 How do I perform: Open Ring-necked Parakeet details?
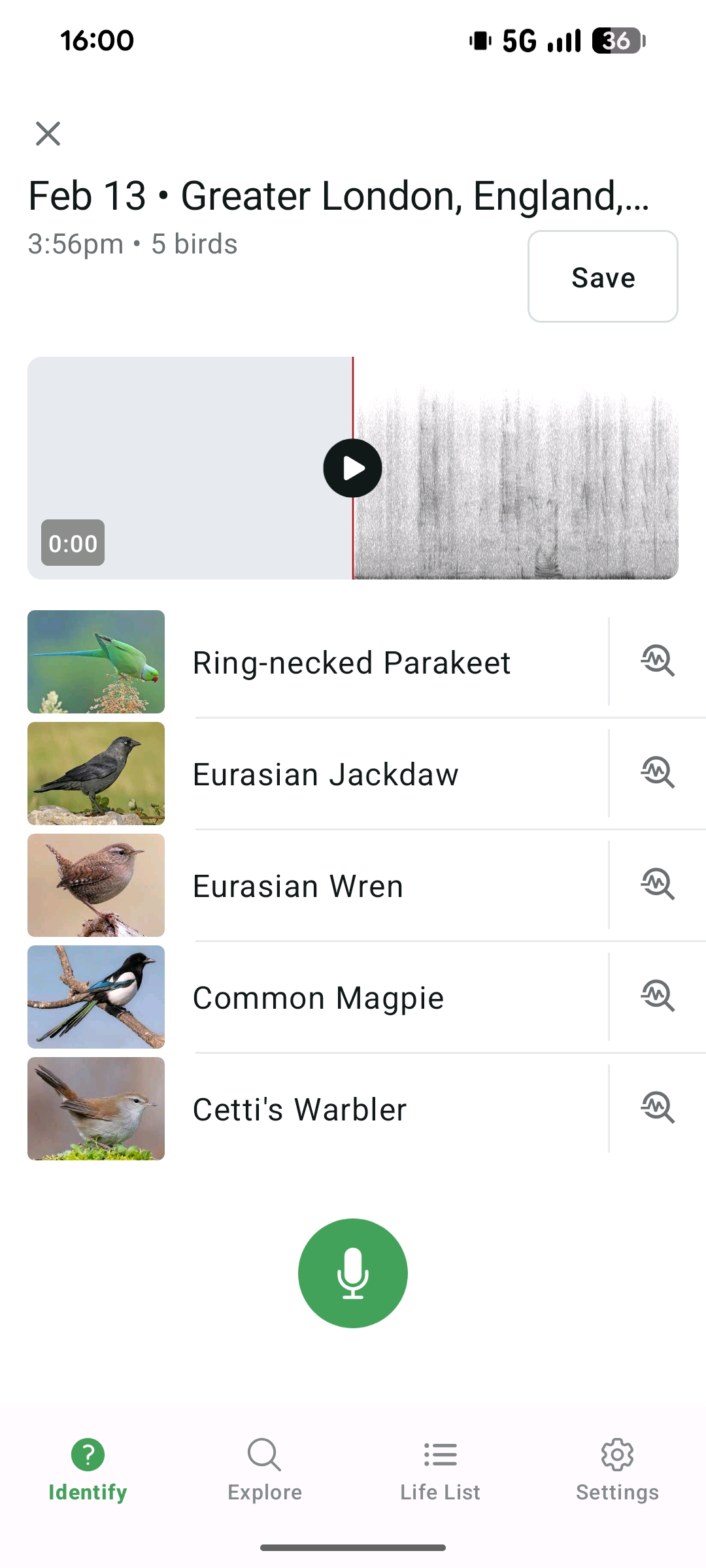tap(352, 662)
